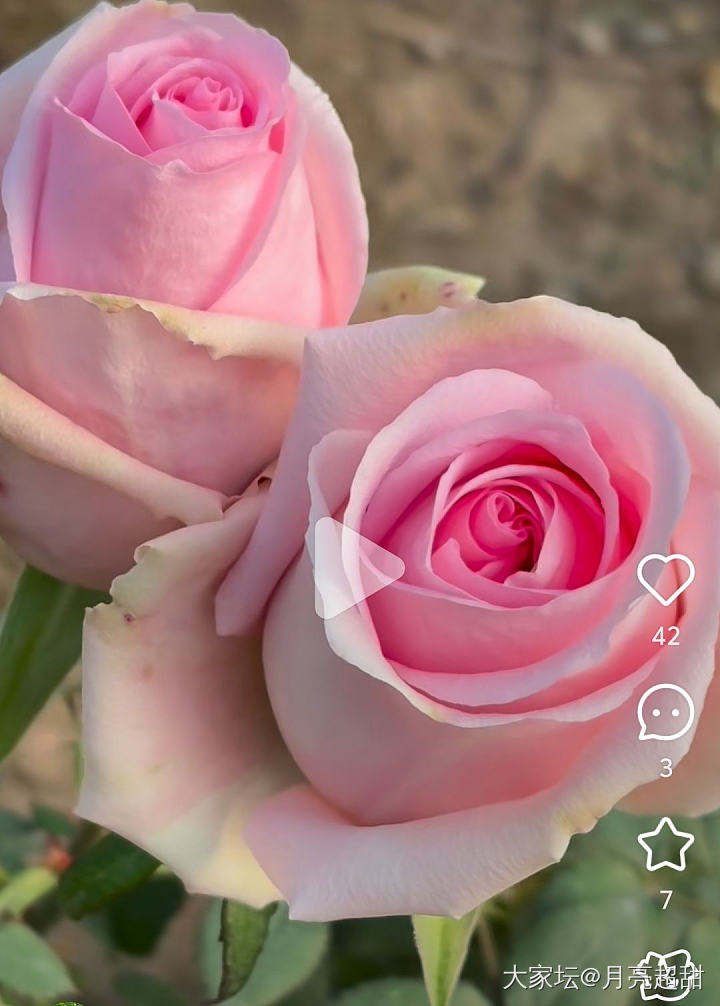The width and height of the screenshot is (720, 1006).
Task: Add the video to favorites with star
Action: (x=665, y=845)
